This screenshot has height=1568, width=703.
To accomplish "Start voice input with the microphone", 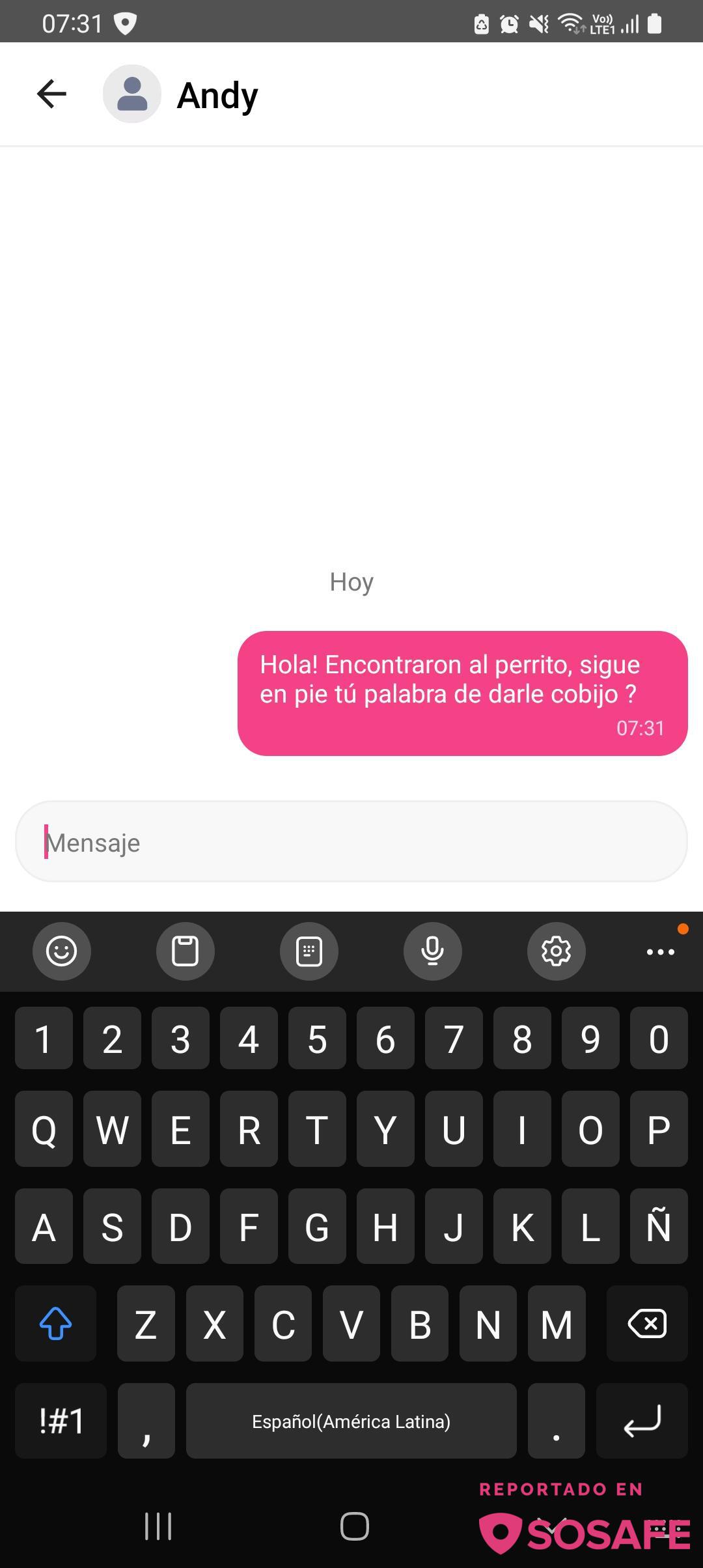I will (x=432, y=951).
